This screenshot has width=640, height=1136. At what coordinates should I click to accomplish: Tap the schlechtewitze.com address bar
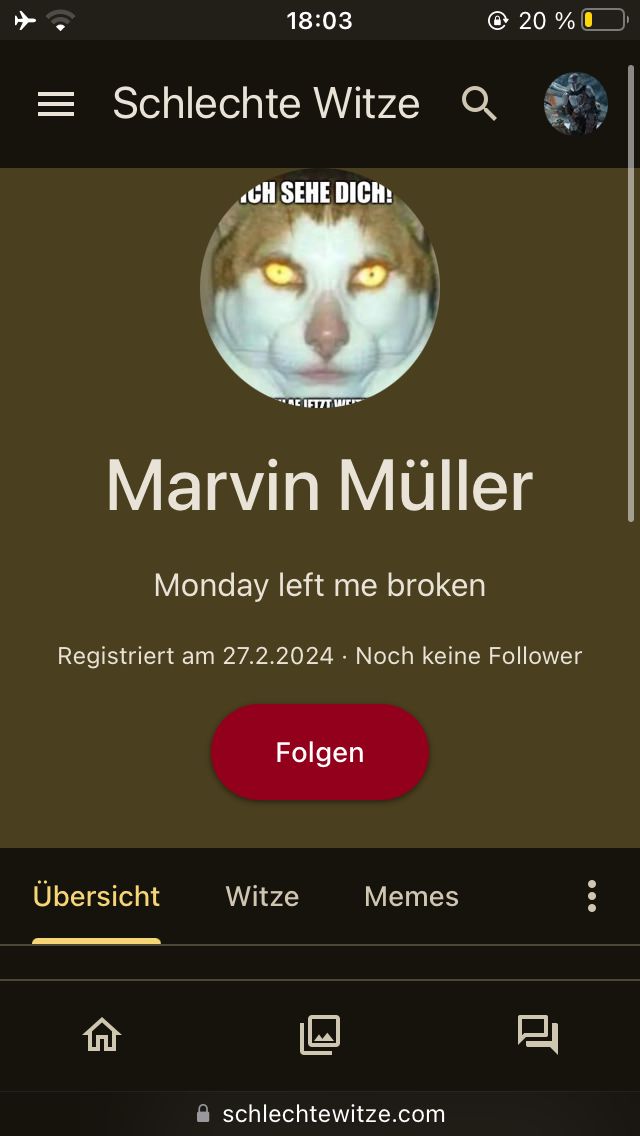pos(320,1114)
